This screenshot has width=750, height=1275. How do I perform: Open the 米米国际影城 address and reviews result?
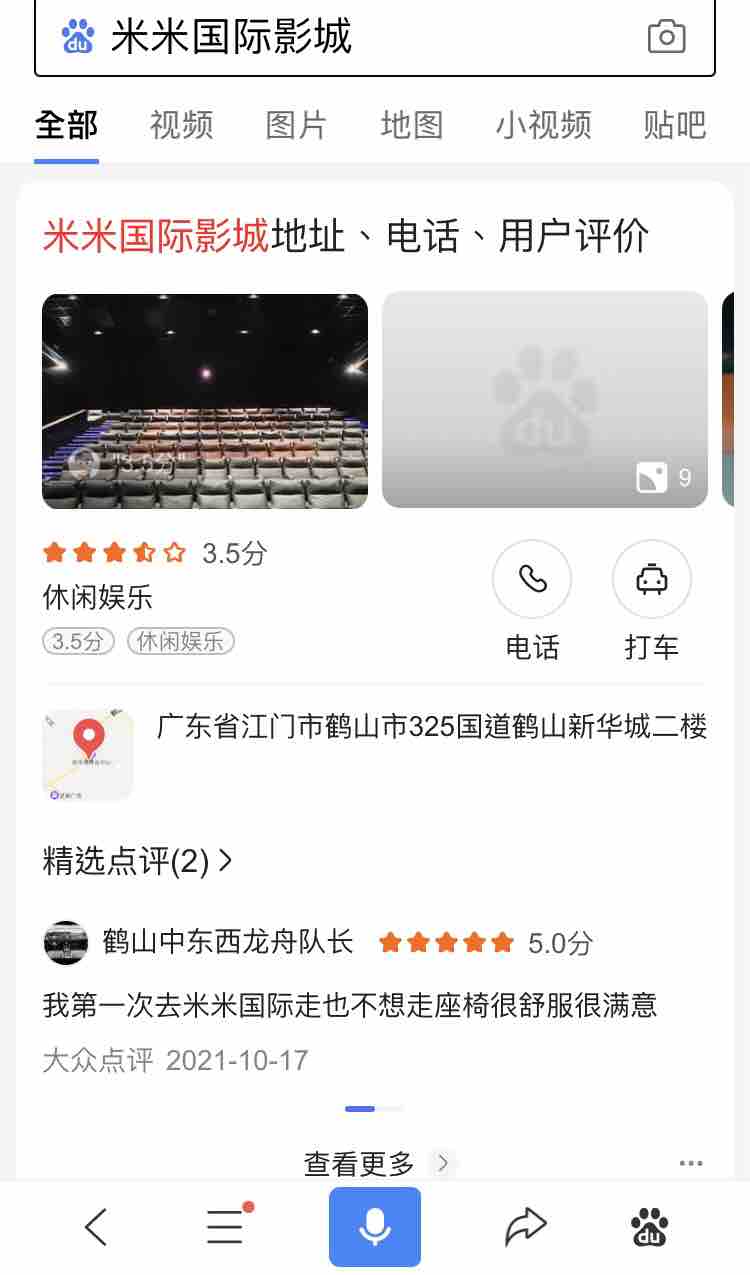345,237
